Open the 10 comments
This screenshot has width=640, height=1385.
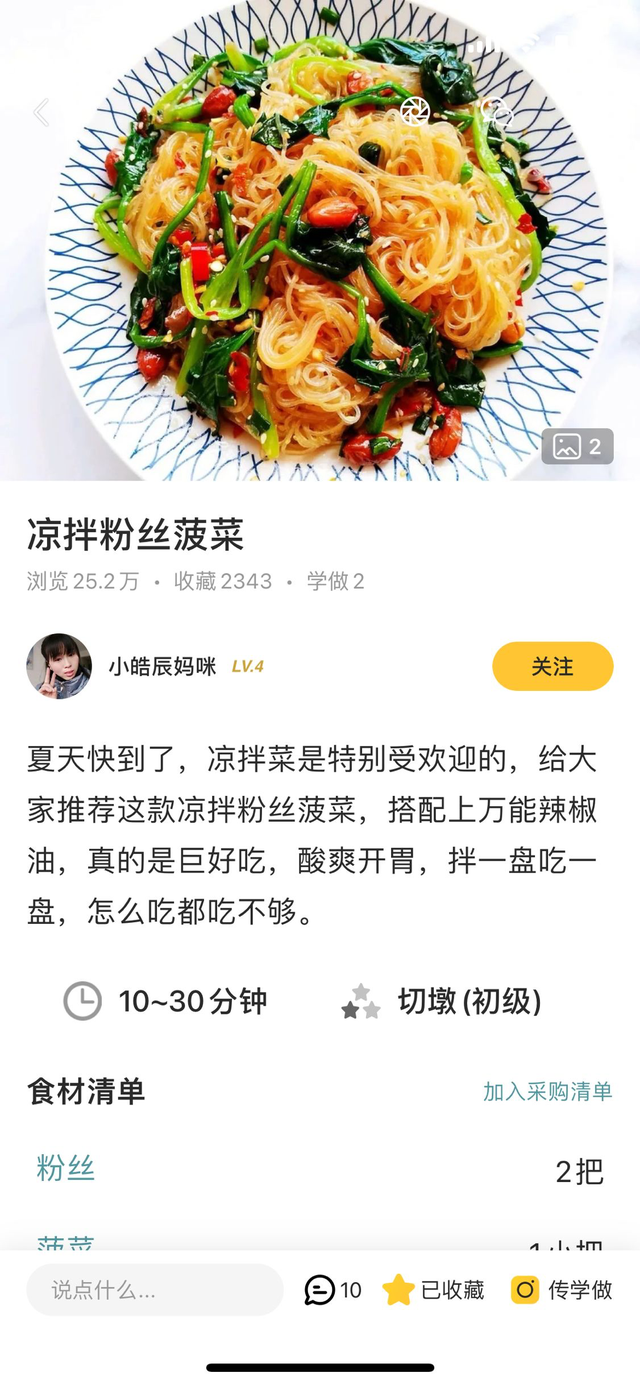point(333,1290)
